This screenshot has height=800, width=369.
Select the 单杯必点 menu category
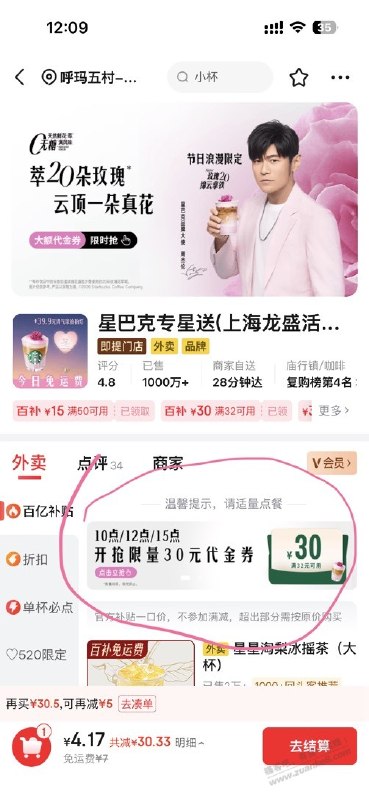tap(40, 607)
